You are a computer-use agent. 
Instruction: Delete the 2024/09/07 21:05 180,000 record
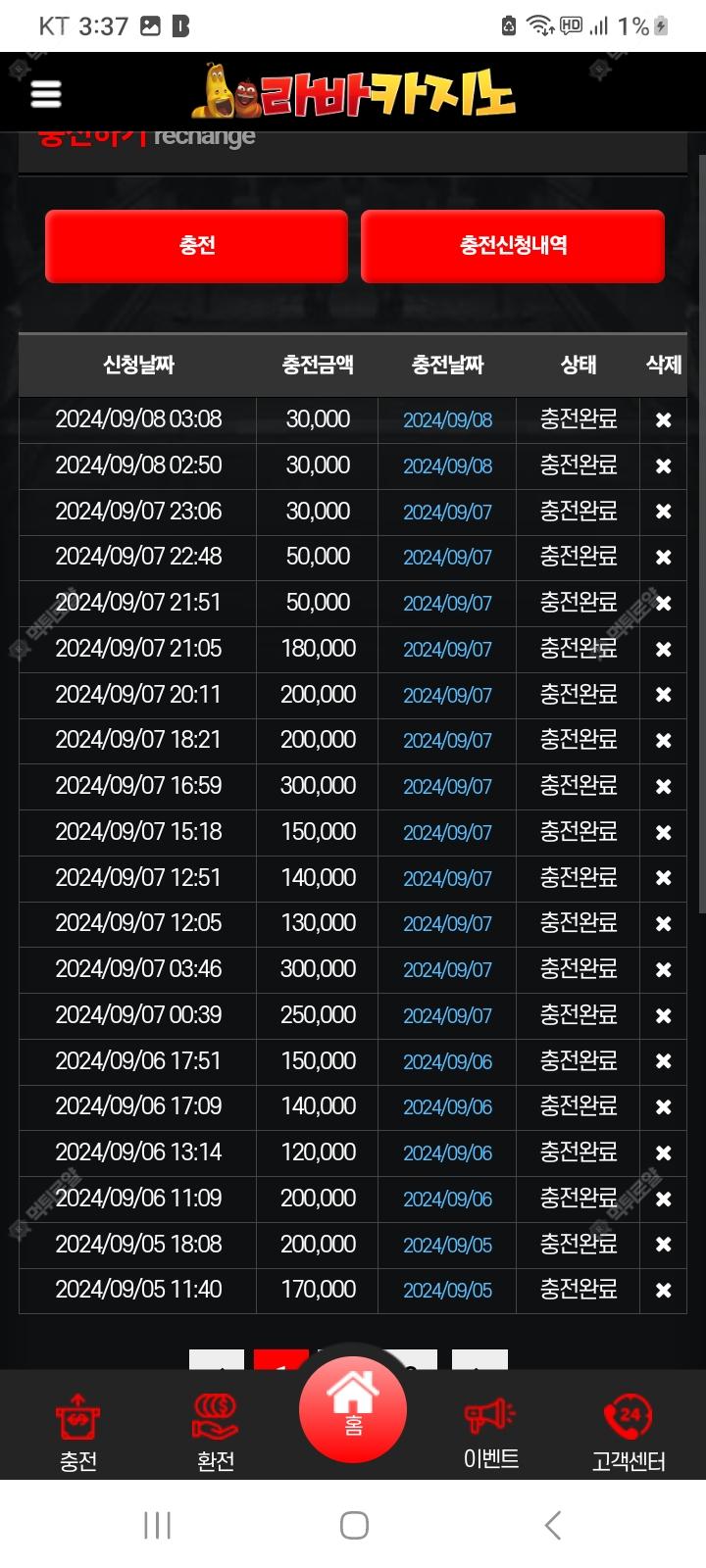pos(663,649)
